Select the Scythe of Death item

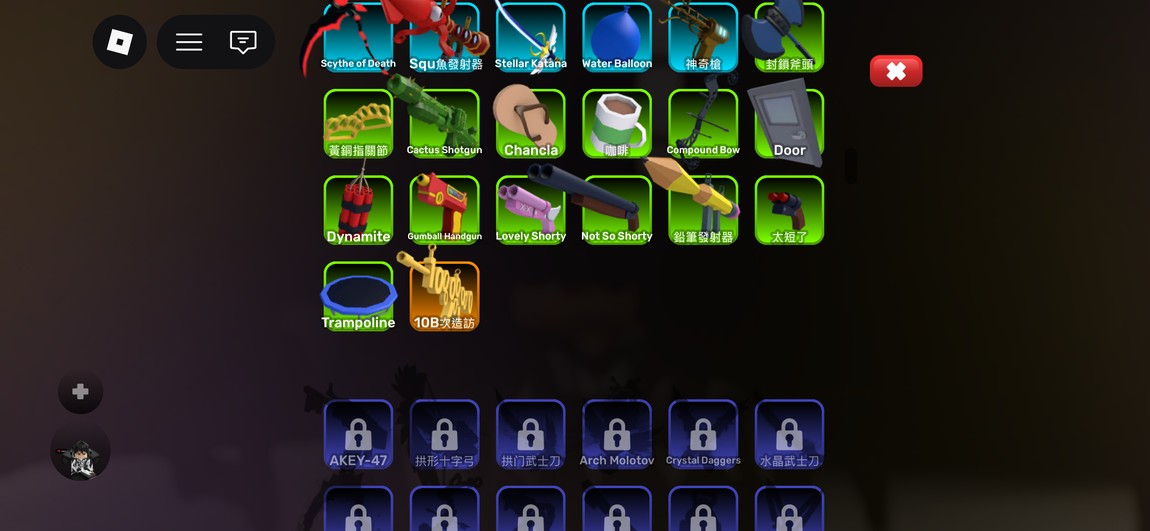point(358,37)
